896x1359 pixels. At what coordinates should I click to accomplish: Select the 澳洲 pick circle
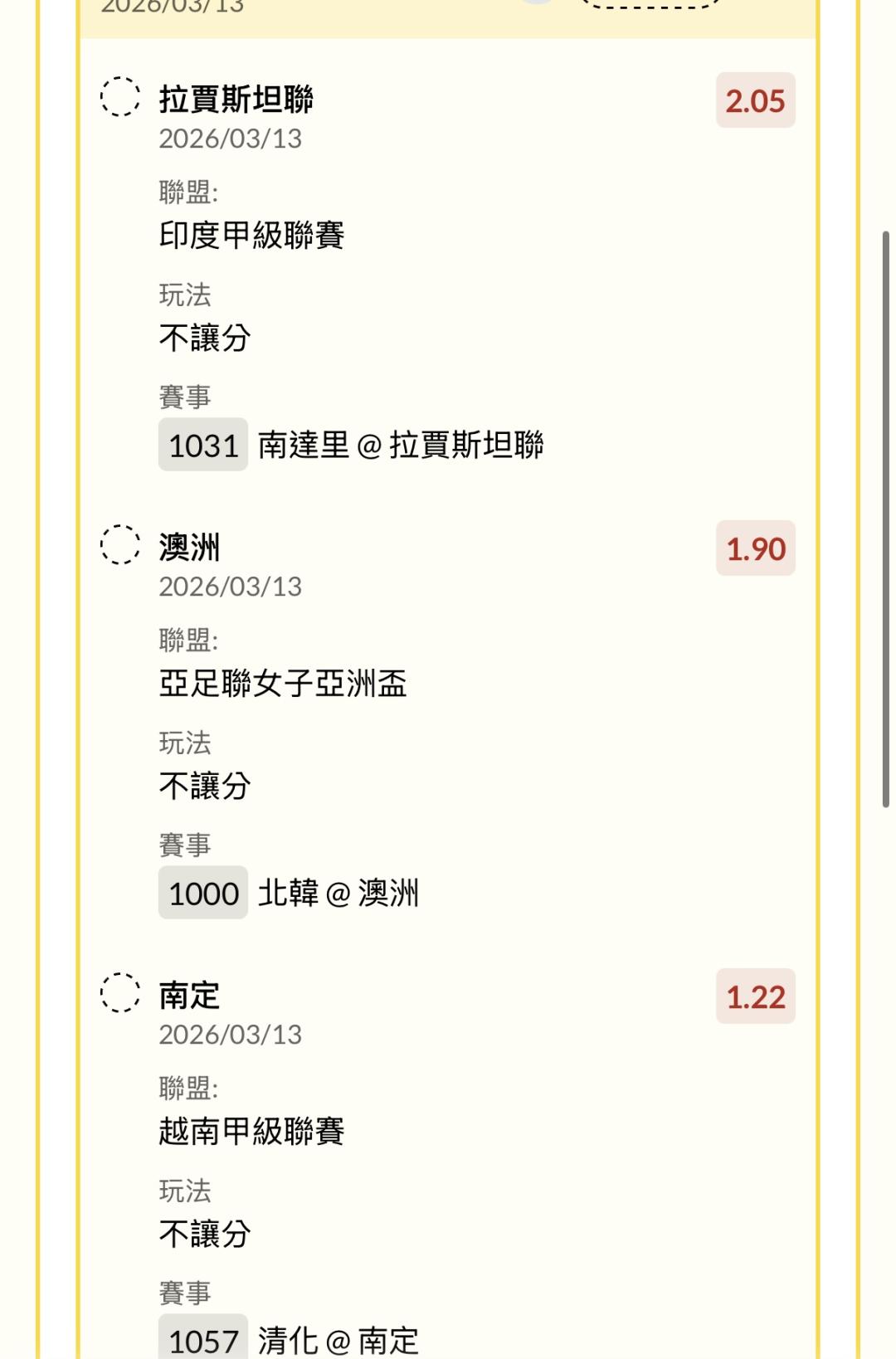coord(120,545)
